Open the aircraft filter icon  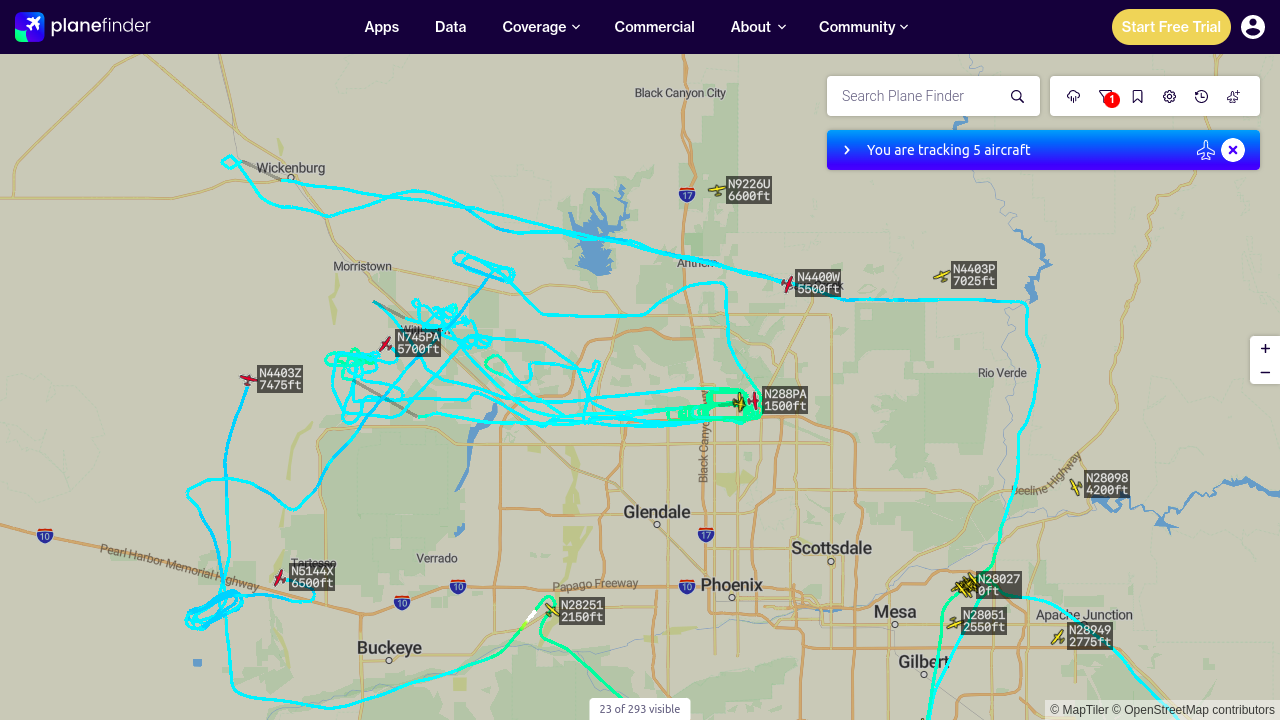[x=1106, y=96]
